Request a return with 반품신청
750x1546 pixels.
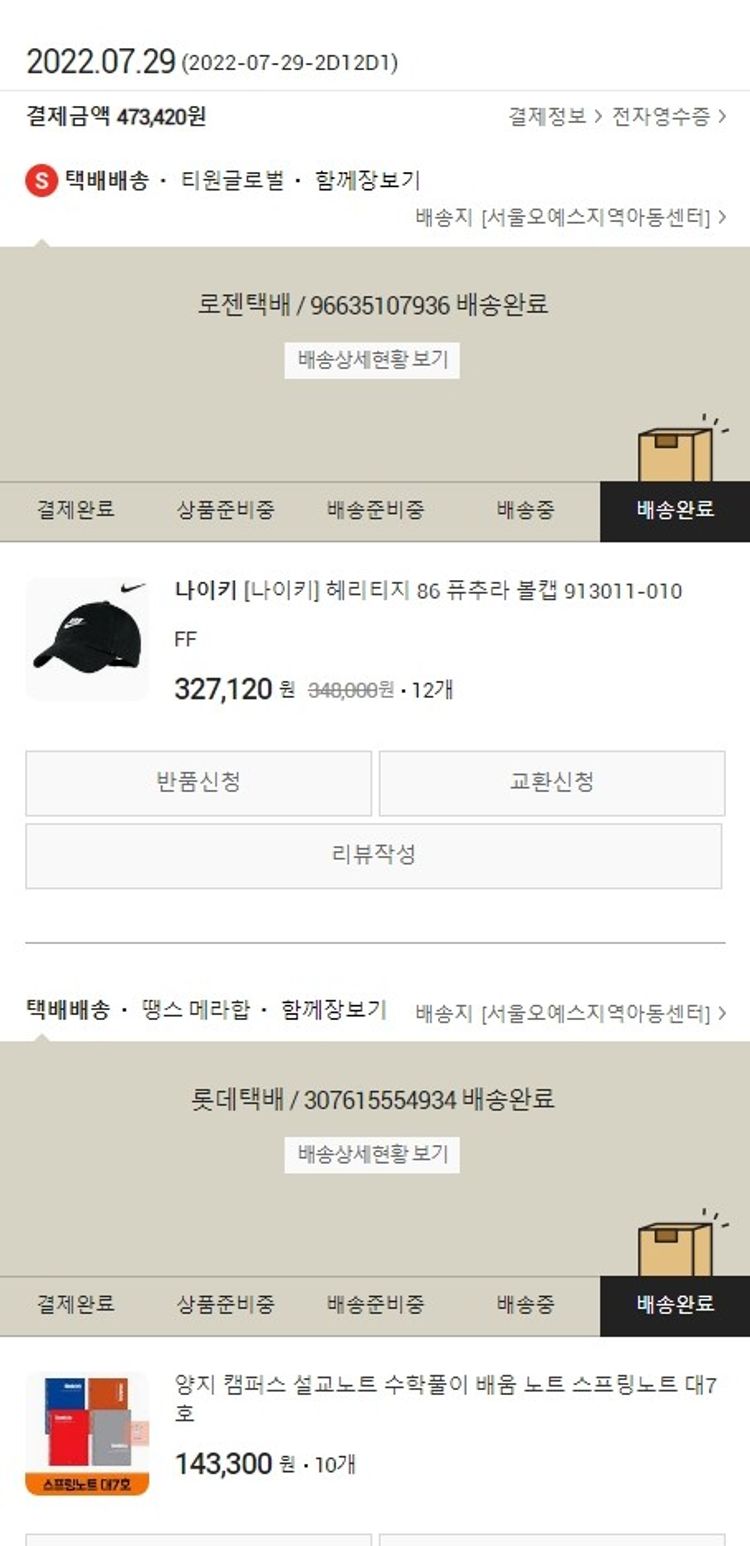[198, 783]
